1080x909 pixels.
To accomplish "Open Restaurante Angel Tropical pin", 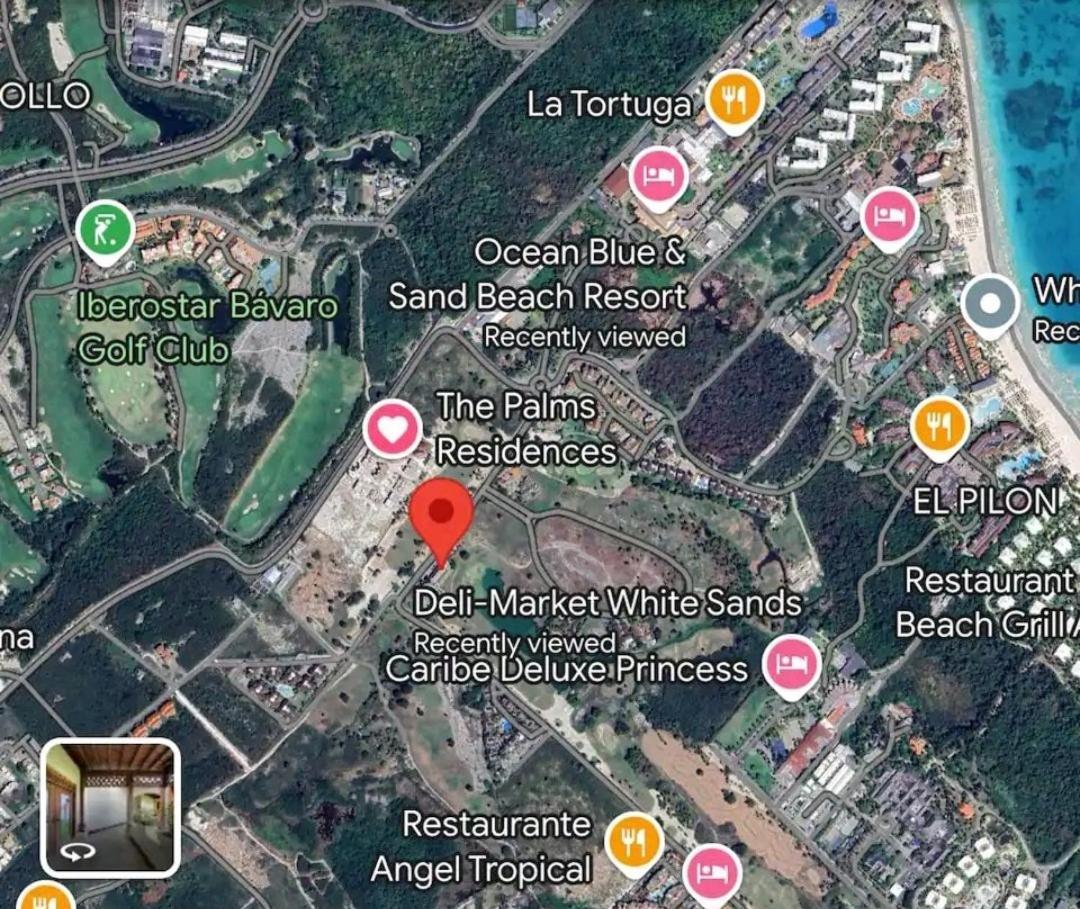I will coord(633,842).
